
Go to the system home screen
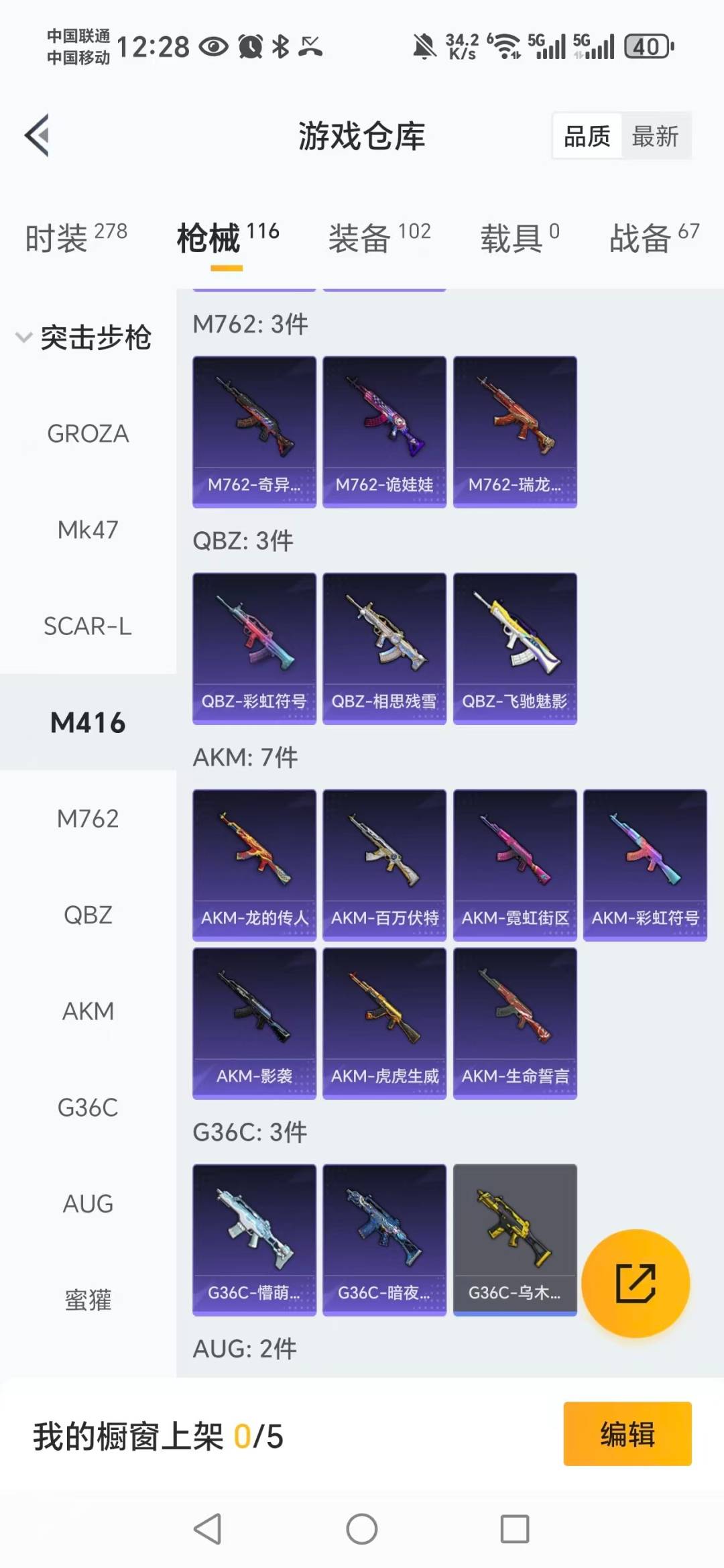coord(361,1529)
